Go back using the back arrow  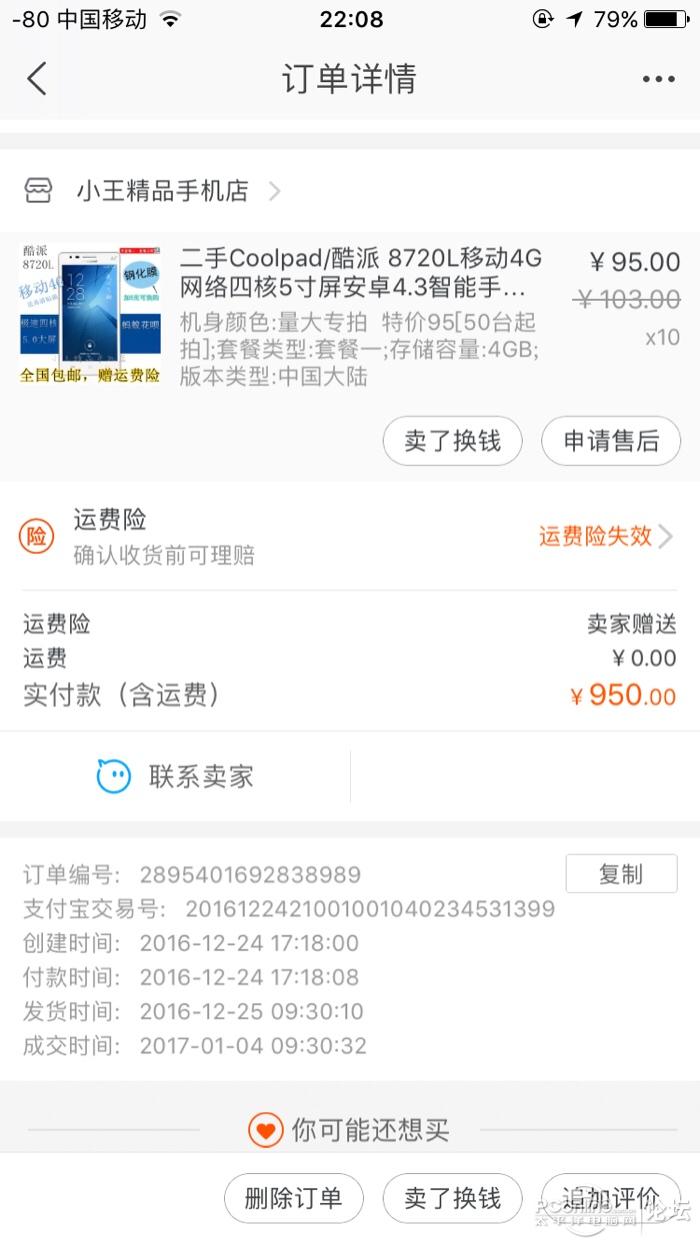pos(37,79)
